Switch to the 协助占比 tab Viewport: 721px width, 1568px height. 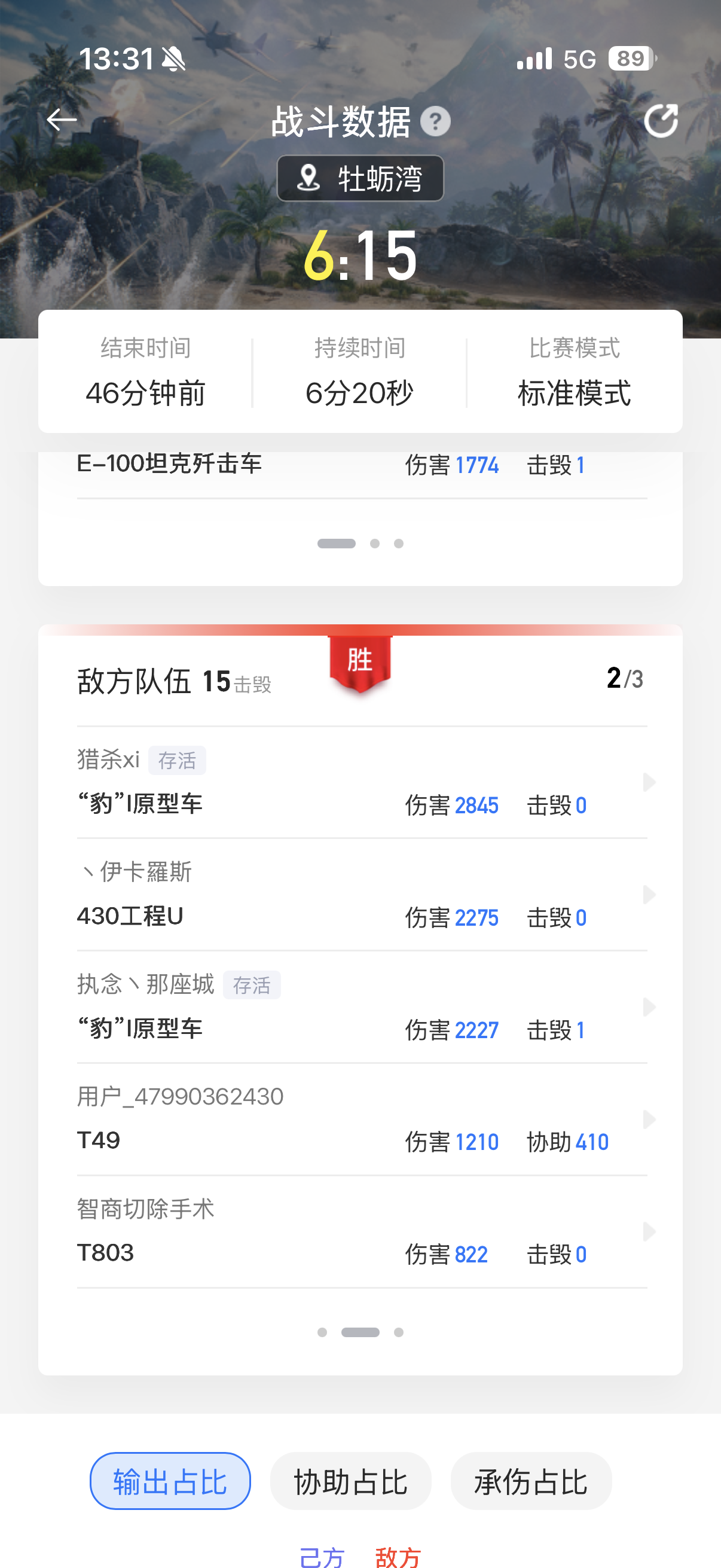click(x=350, y=1481)
